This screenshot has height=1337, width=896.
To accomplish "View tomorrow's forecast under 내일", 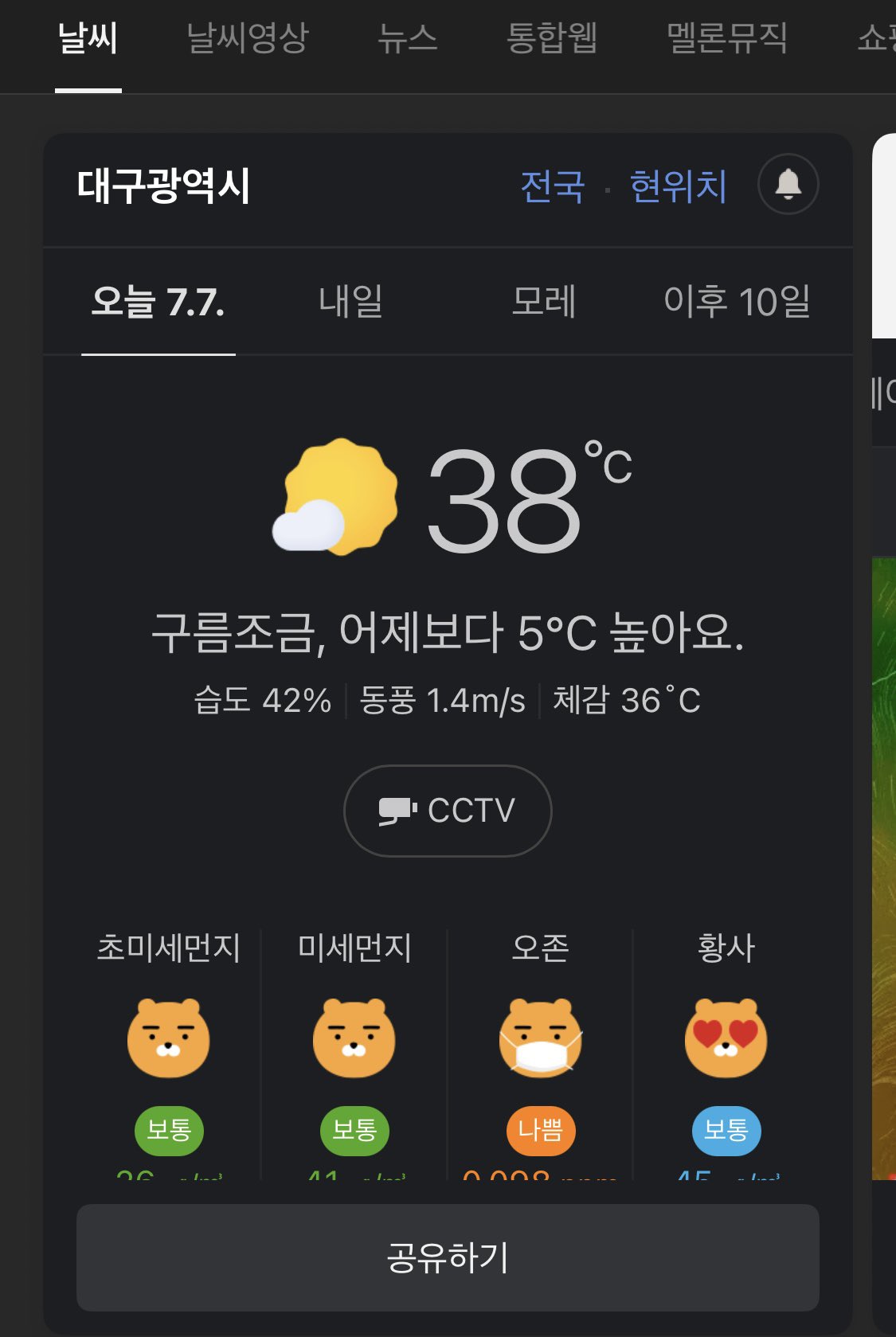I will pos(350,302).
